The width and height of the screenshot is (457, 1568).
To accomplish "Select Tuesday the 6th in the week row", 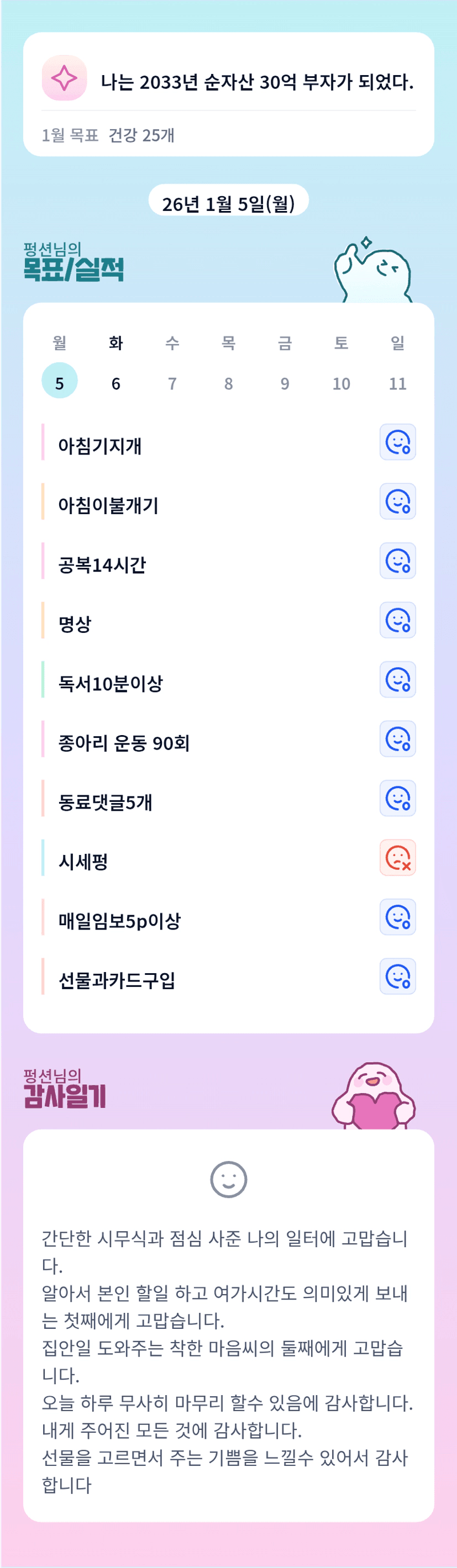I will point(116,382).
